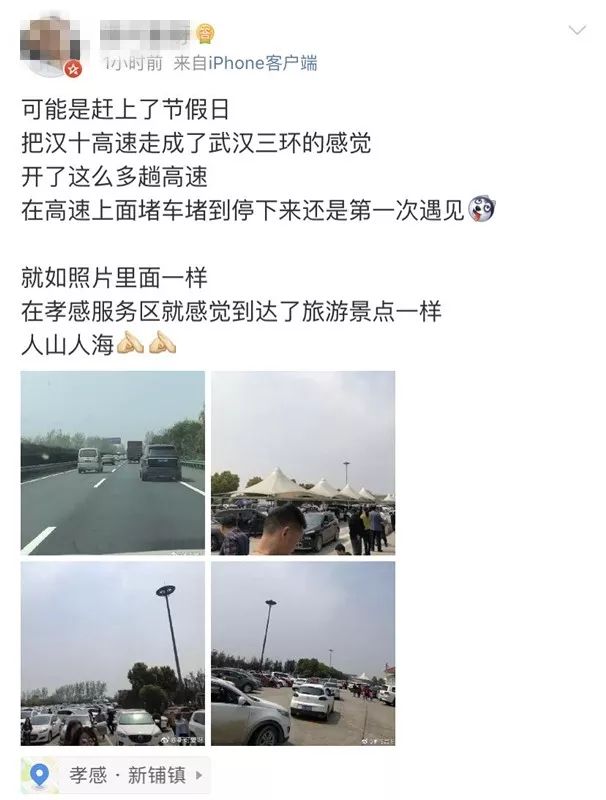Screen dimensions: 606x800
Task: Open the blurred poster username
Action: click(x=146, y=34)
